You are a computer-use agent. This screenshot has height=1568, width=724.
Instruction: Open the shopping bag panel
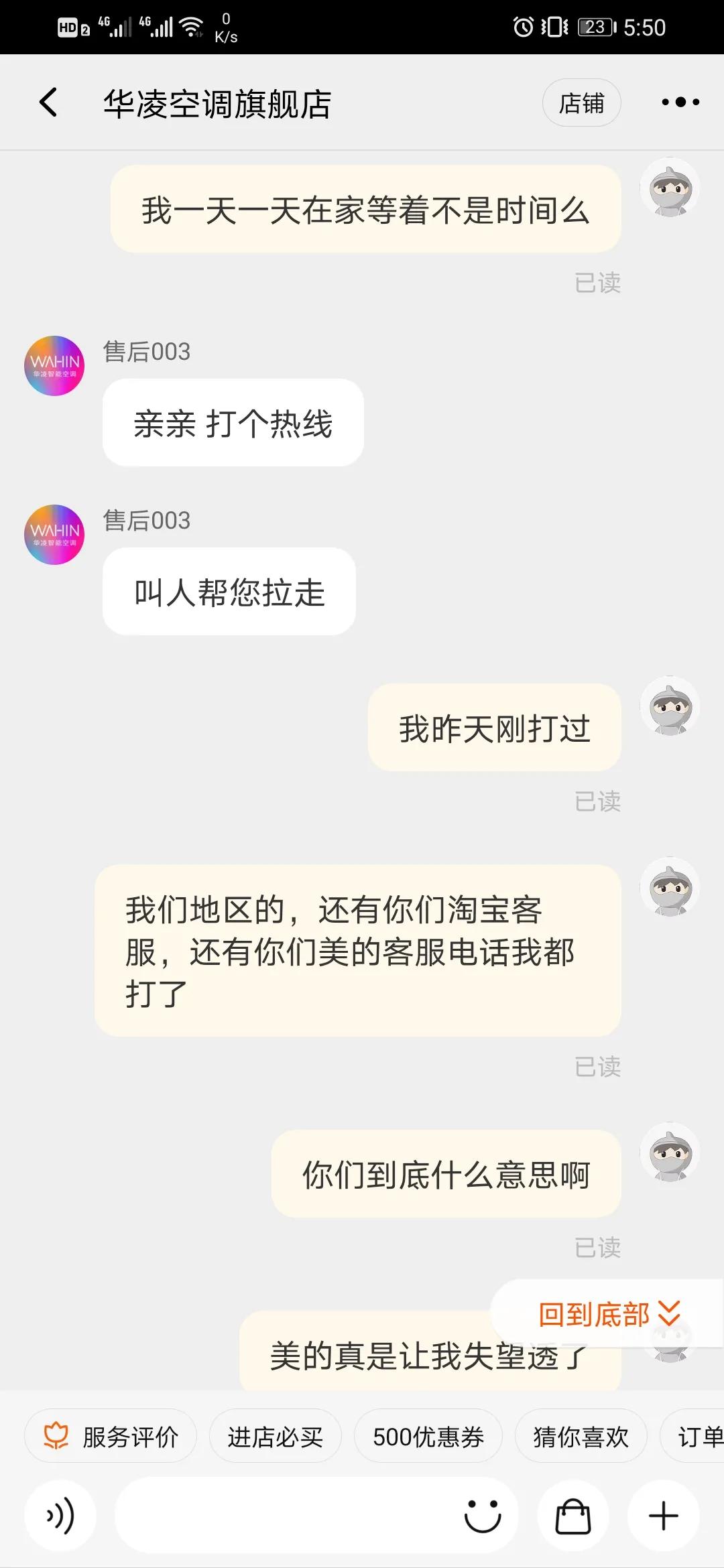click(x=573, y=1514)
